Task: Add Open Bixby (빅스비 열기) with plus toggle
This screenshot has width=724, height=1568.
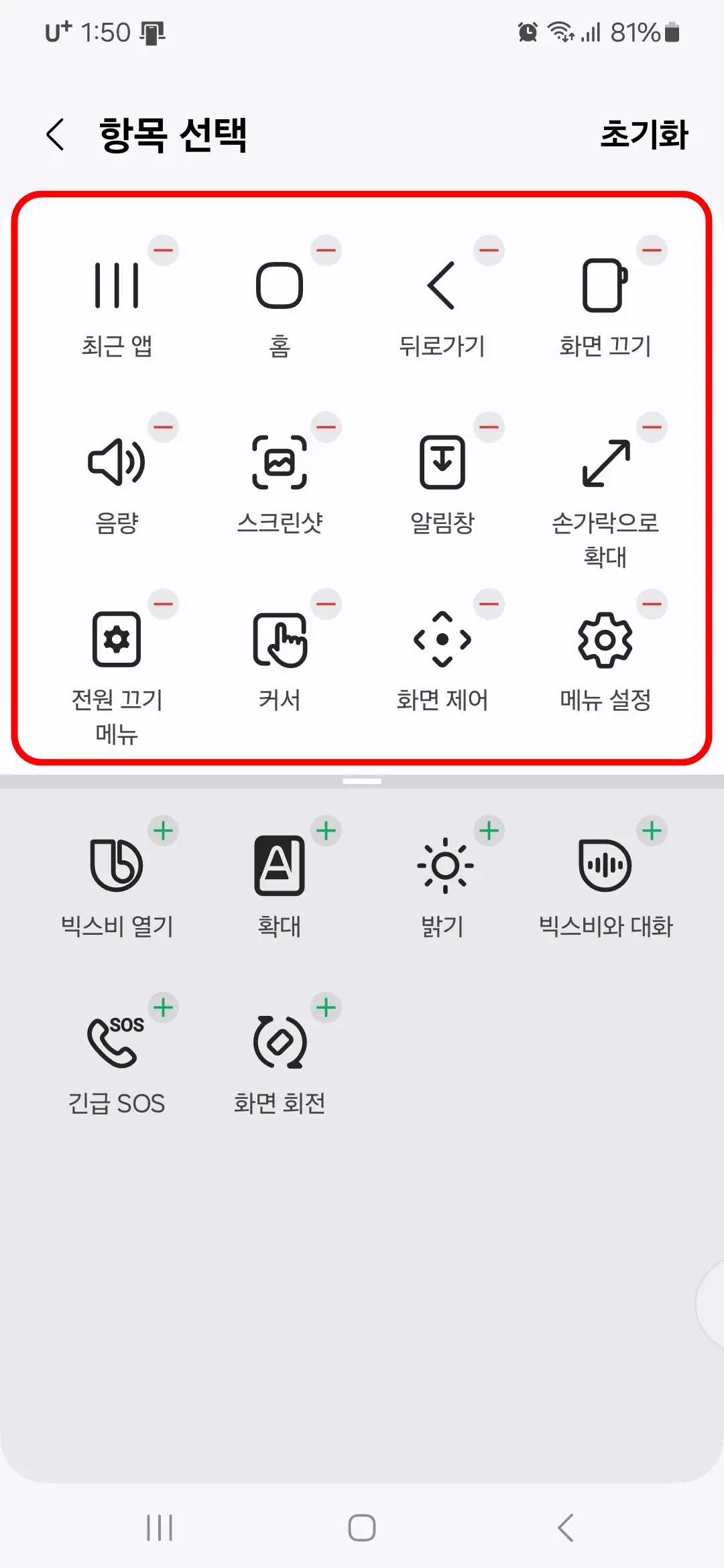Action: 164,830
